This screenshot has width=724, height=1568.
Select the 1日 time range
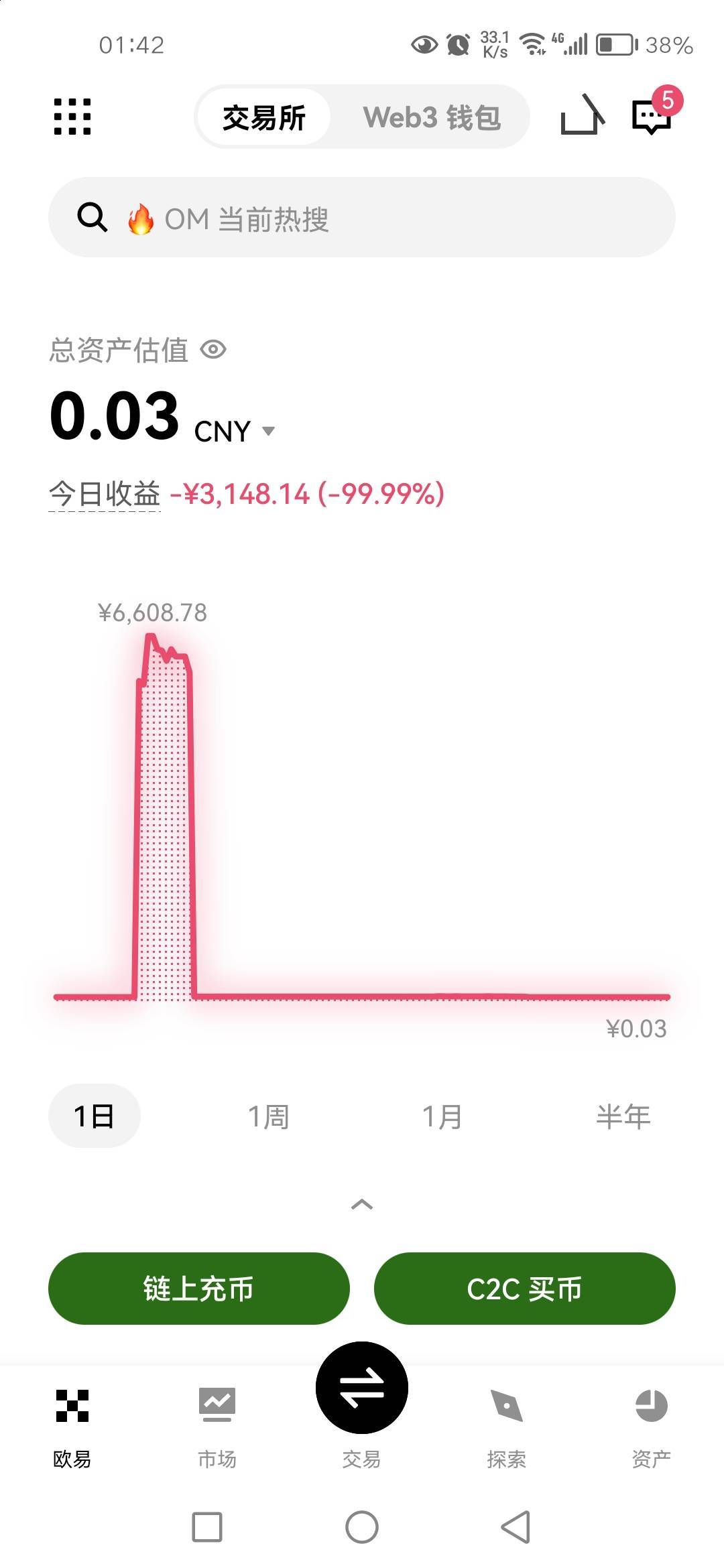(x=94, y=1116)
